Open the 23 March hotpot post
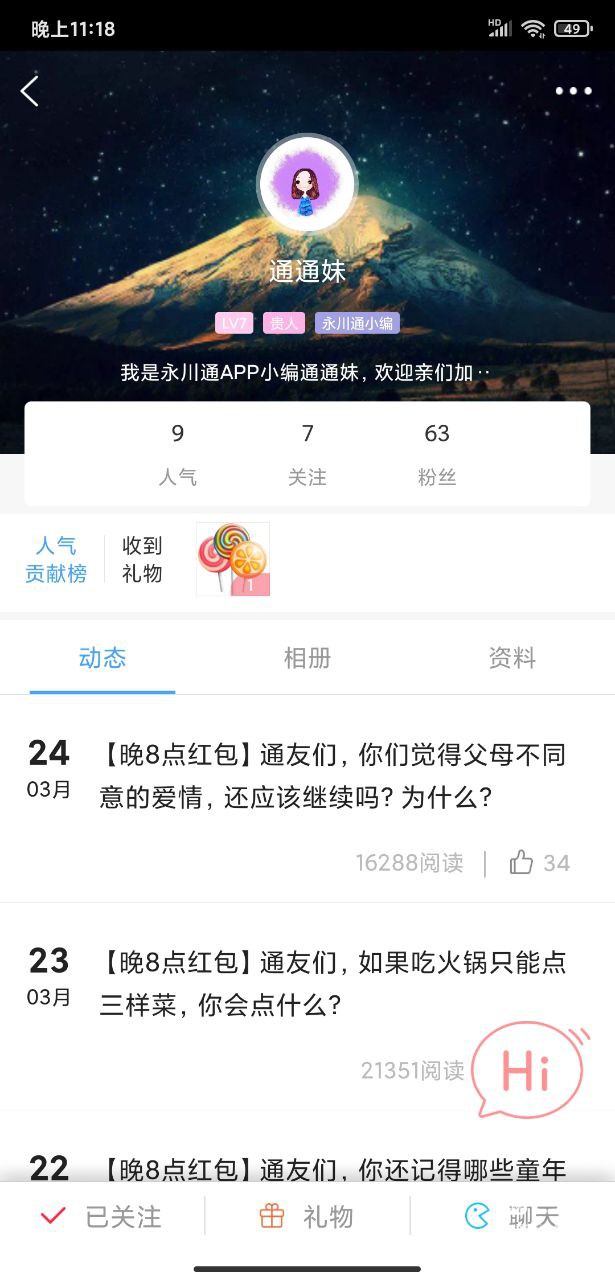615x1280 pixels. coord(332,983)
